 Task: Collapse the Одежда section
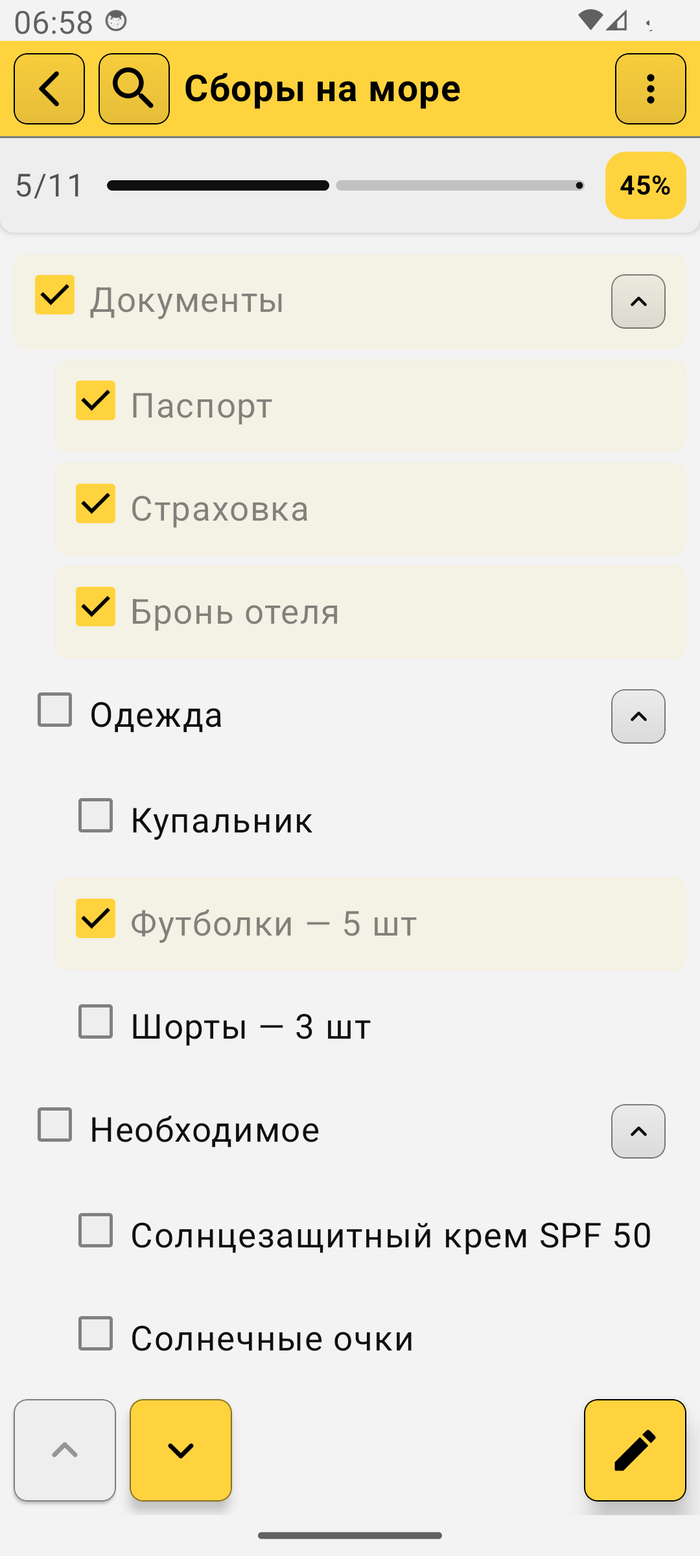tap(638, 716)
